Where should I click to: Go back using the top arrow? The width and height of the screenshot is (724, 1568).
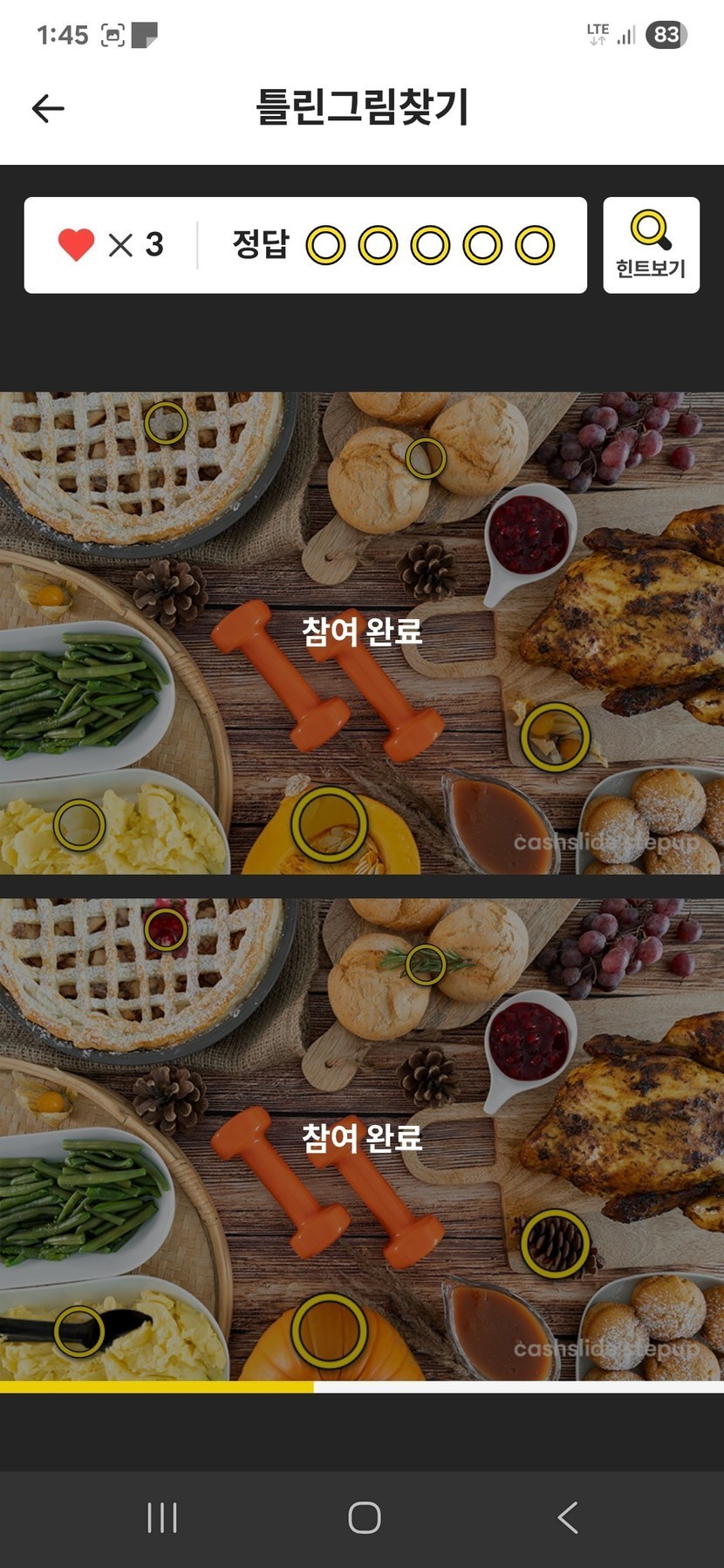[x=48, y=108]
